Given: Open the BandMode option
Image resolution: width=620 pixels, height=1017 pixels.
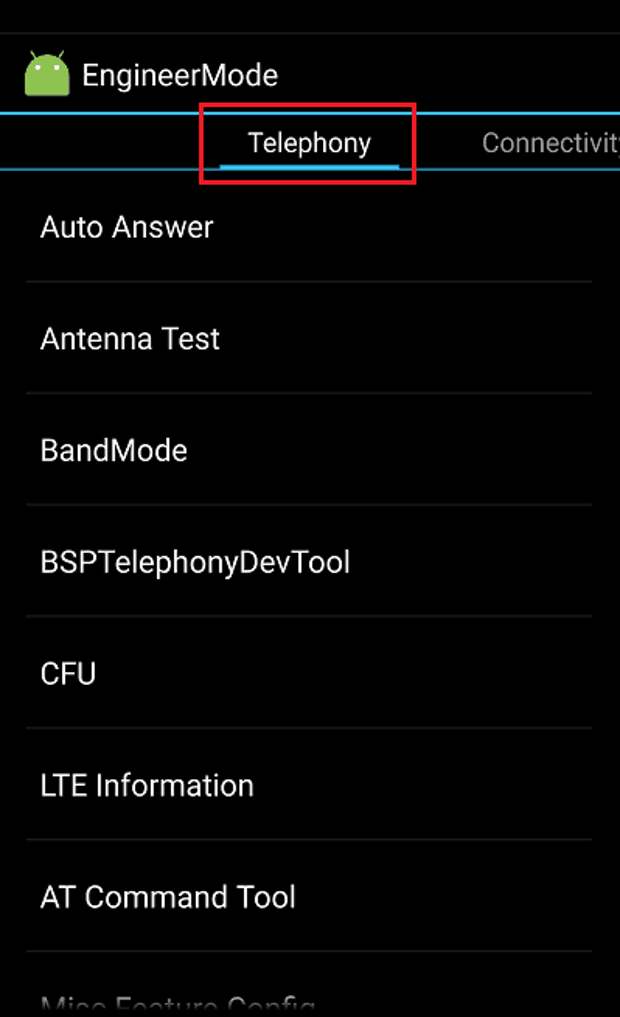Looking at the screenshot, I should [114, 450].
